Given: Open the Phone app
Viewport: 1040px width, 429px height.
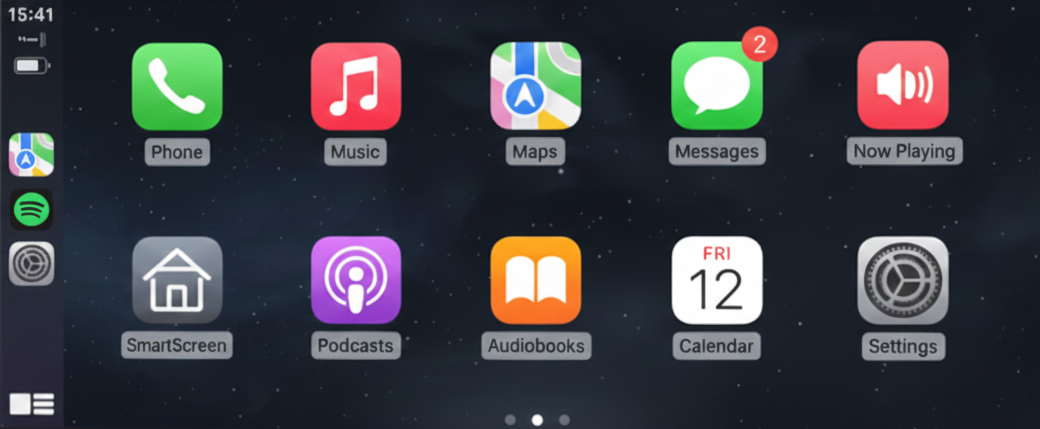Looking at the screenshot, I should [177, 87].
